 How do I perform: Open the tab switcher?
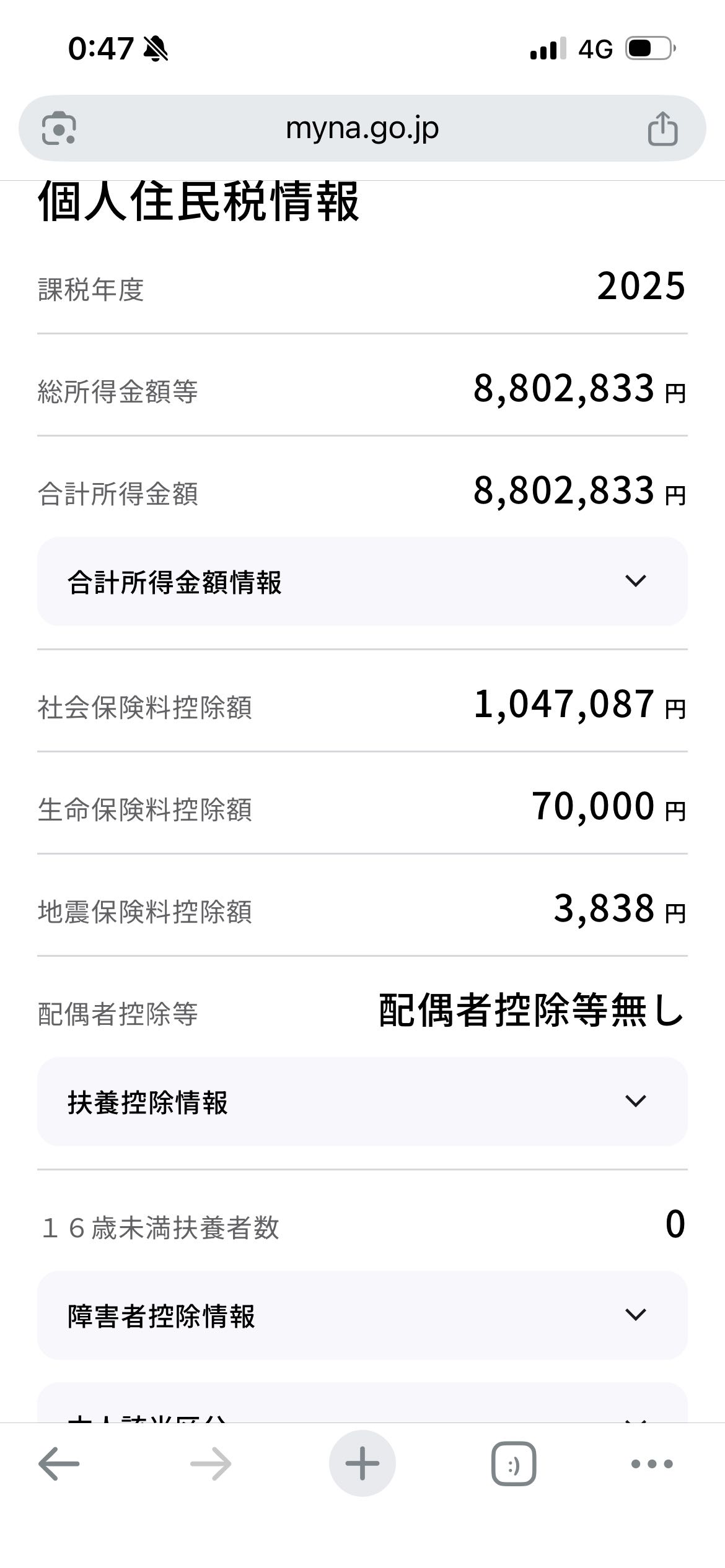coord(514,1464)
